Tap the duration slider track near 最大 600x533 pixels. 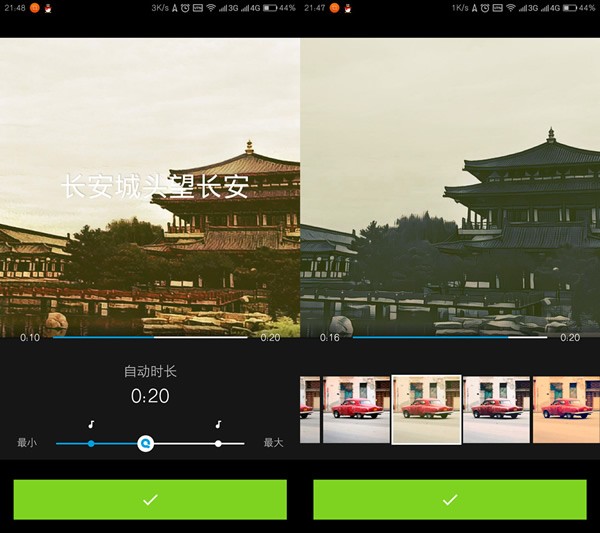pos(234,443)
